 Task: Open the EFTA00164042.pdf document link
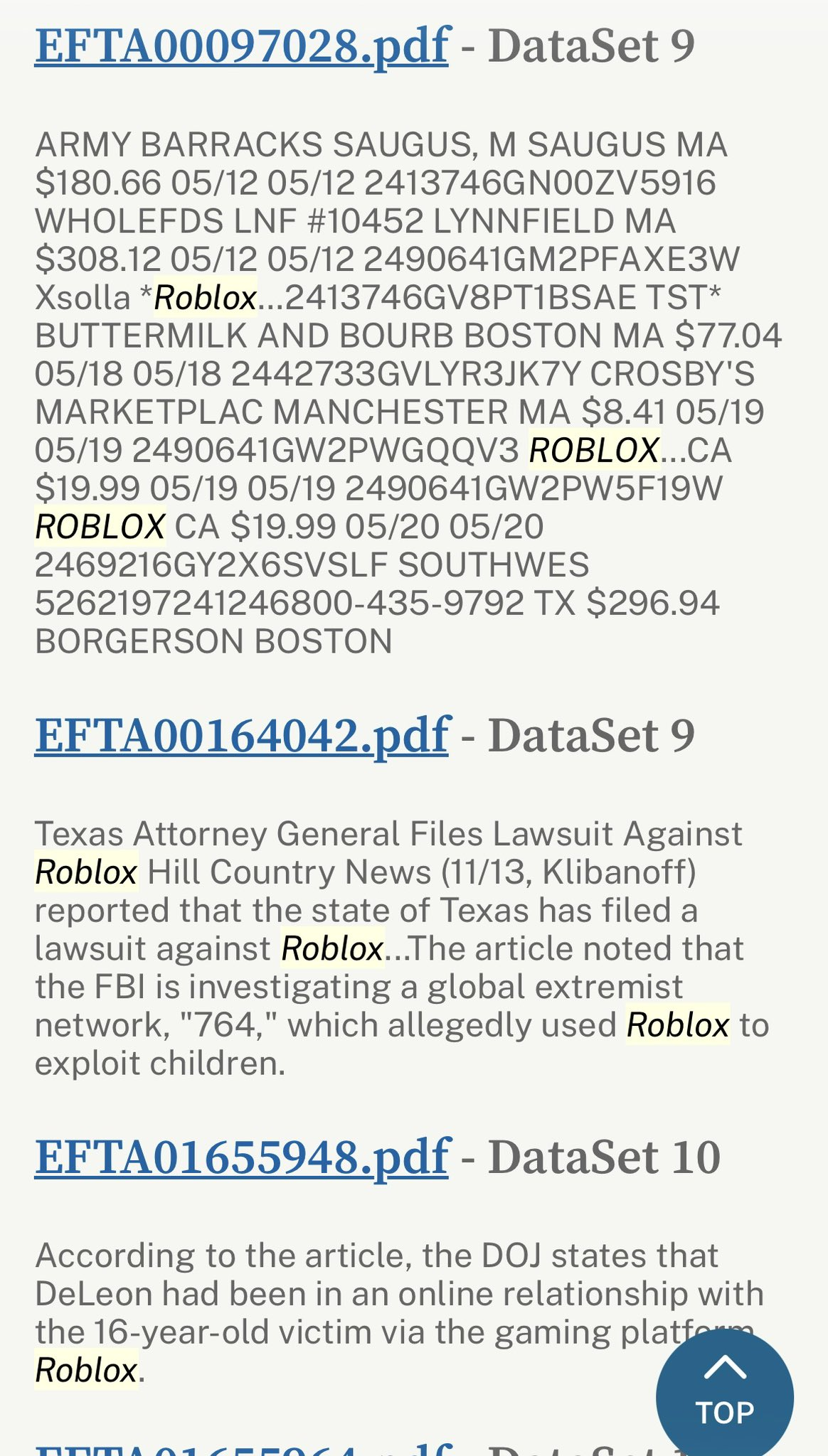[242, 735]
